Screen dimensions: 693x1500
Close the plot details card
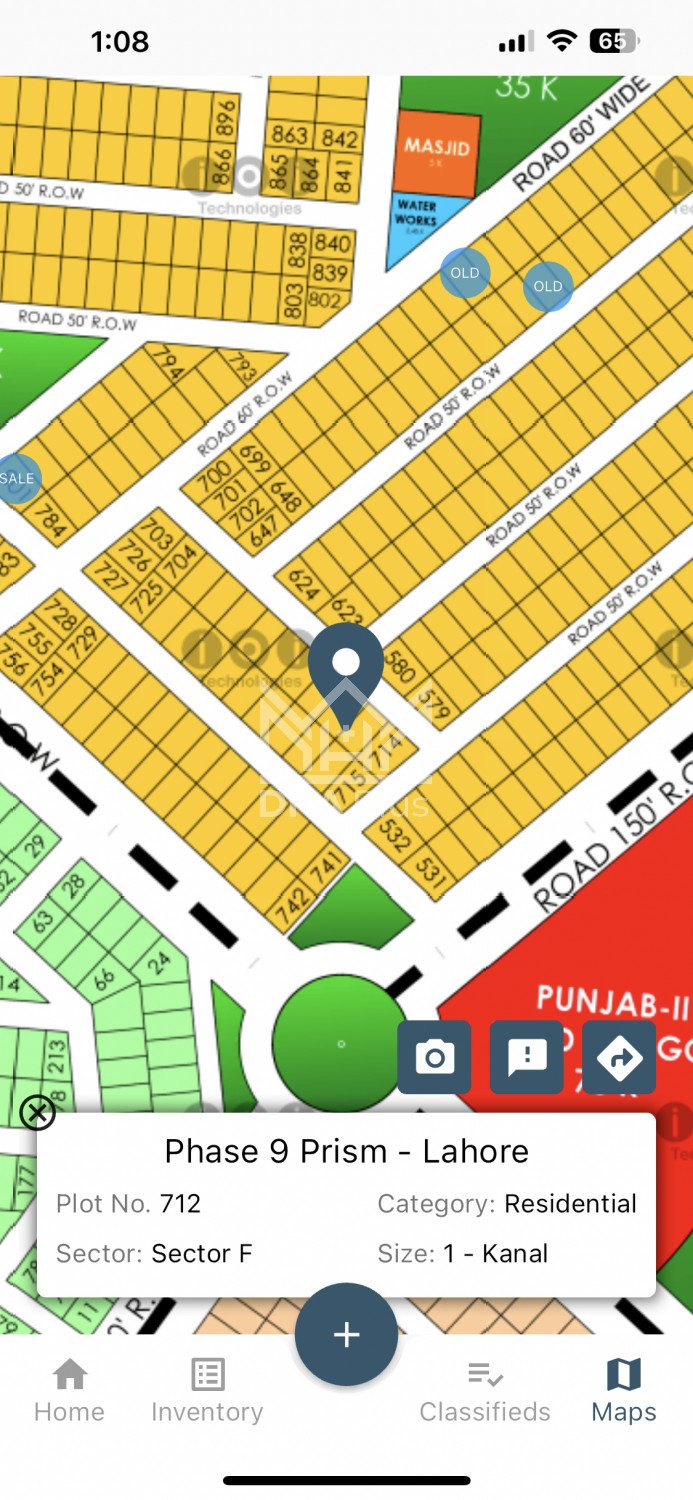pos(37,1112)
